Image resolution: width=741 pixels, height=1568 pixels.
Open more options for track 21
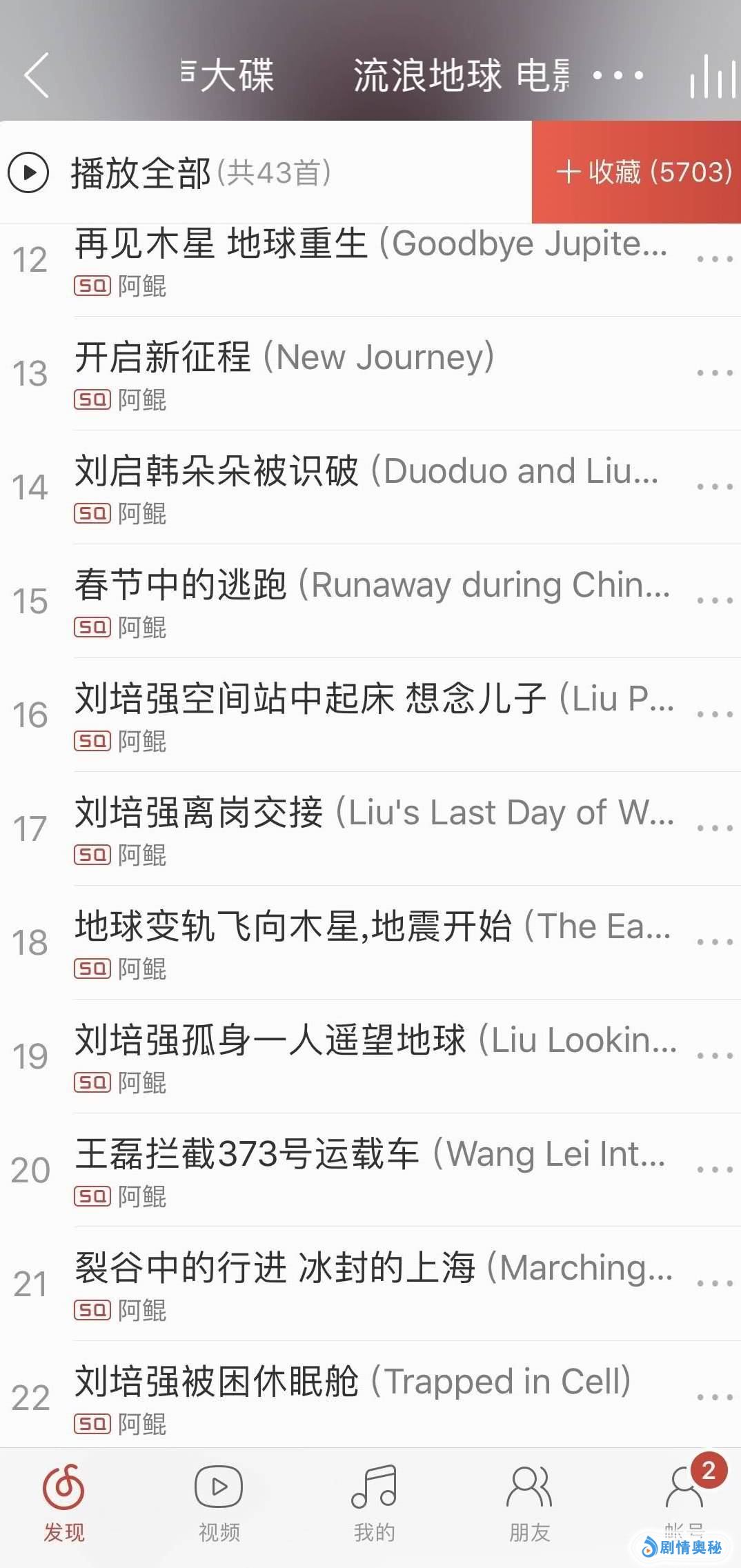(x=714, y=1284)
